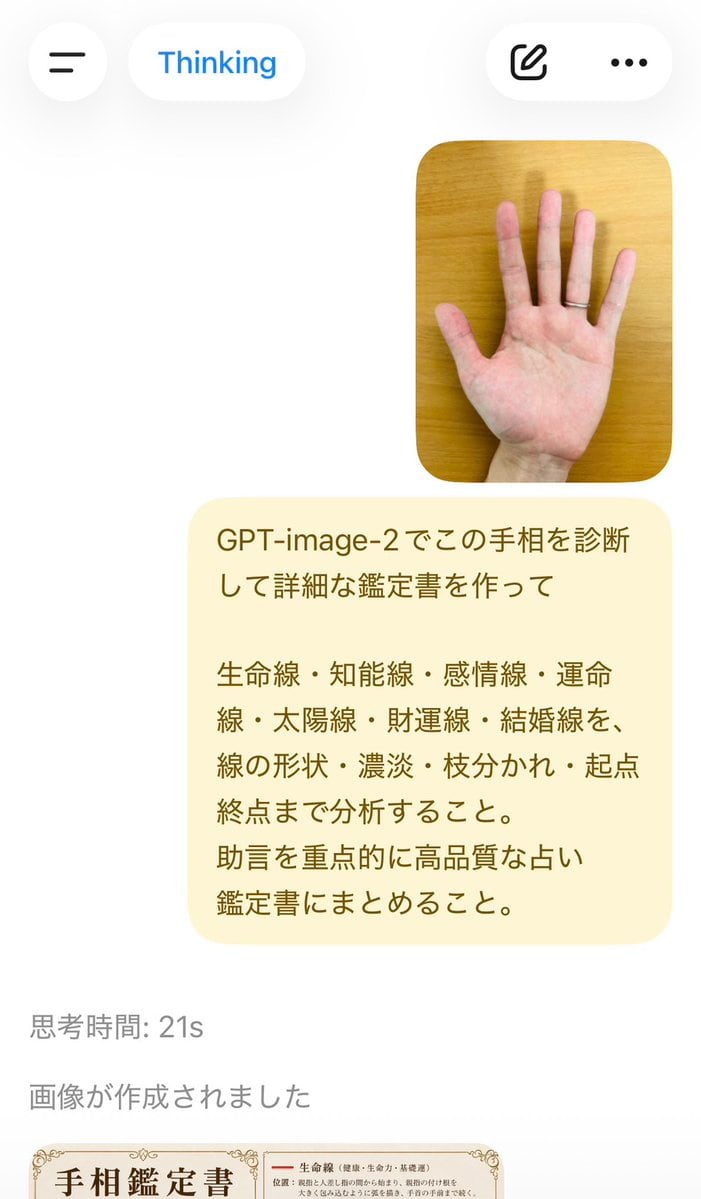Open the sidebar menu
The width and height of the screenshot is (701, 1199).
[67, 63]
